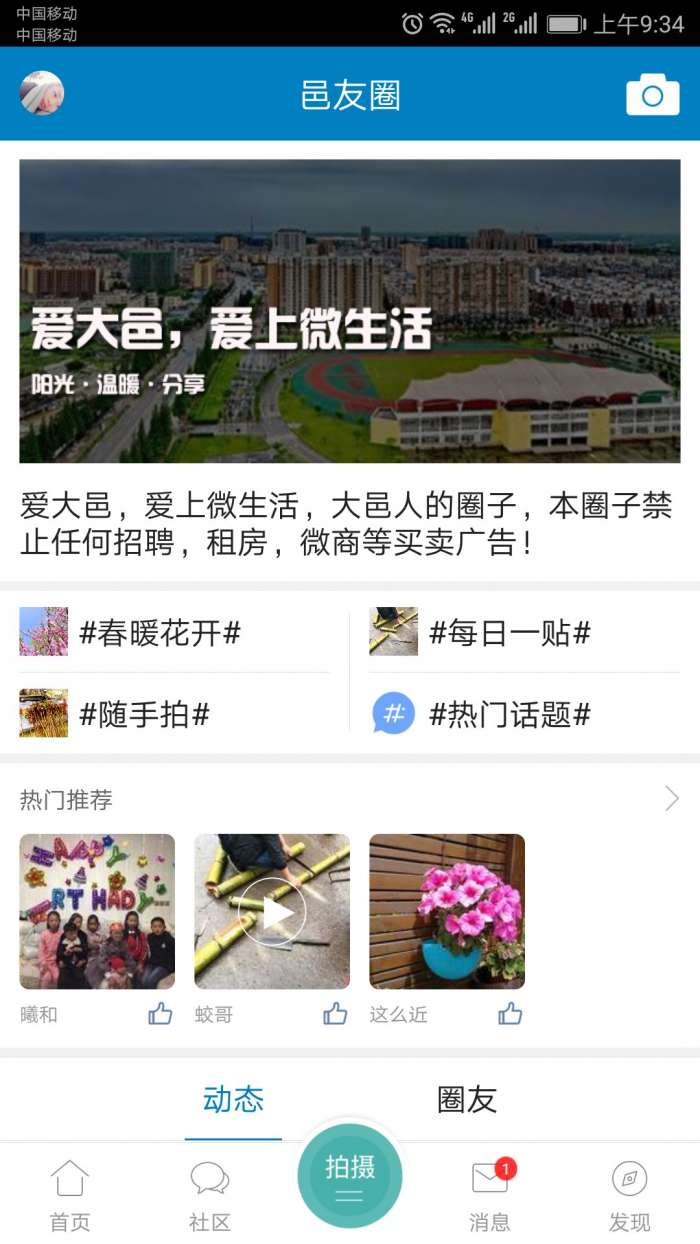Play 蛟哥's bamboo video
700x1244 pixels.
point(272,911)
